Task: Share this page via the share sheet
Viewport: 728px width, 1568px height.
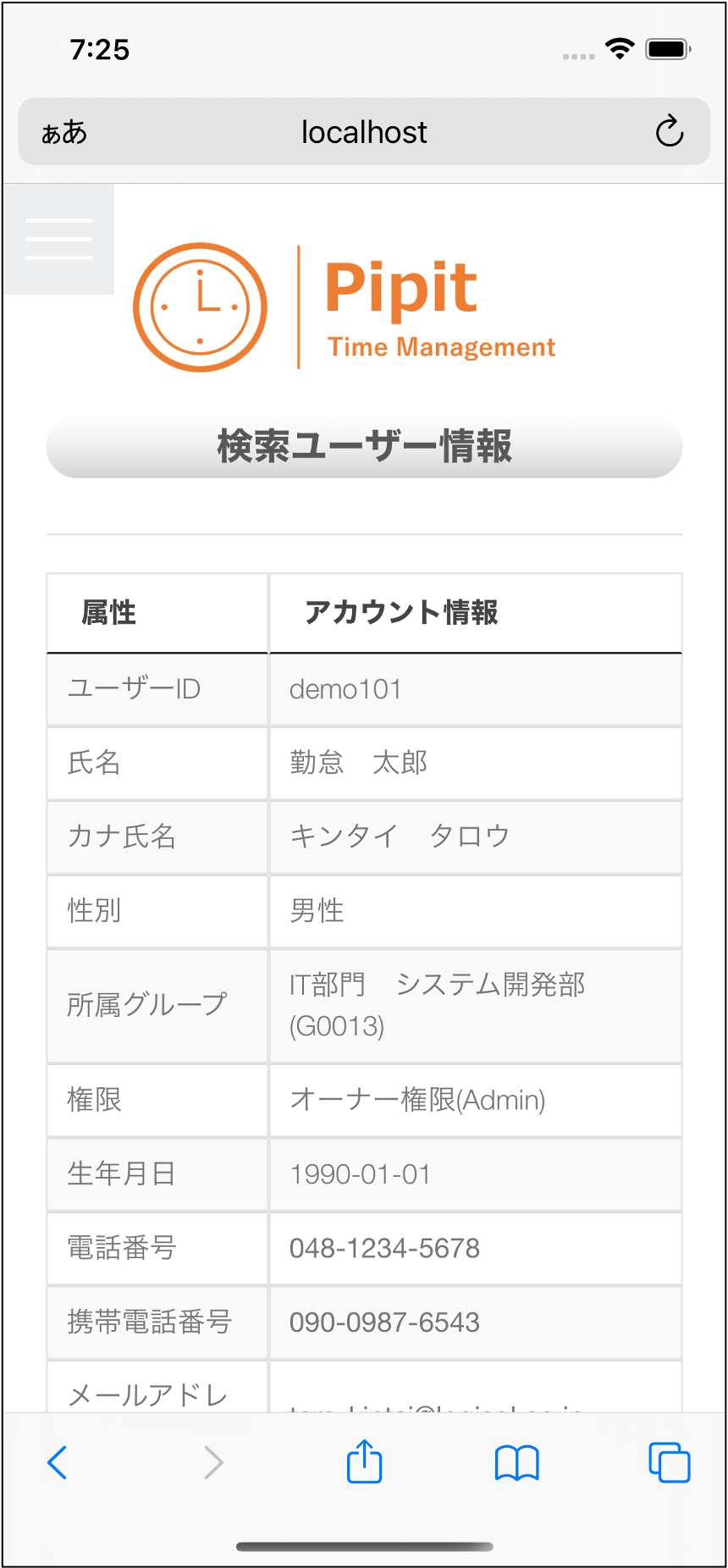Action: (364, 1461)
